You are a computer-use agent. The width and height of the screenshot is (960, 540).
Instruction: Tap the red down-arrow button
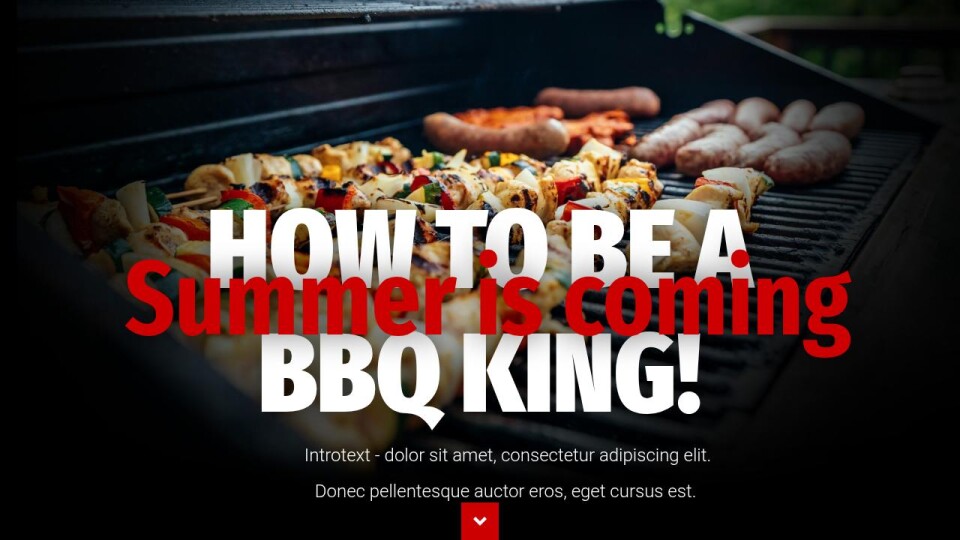click(x=480, y=521)
